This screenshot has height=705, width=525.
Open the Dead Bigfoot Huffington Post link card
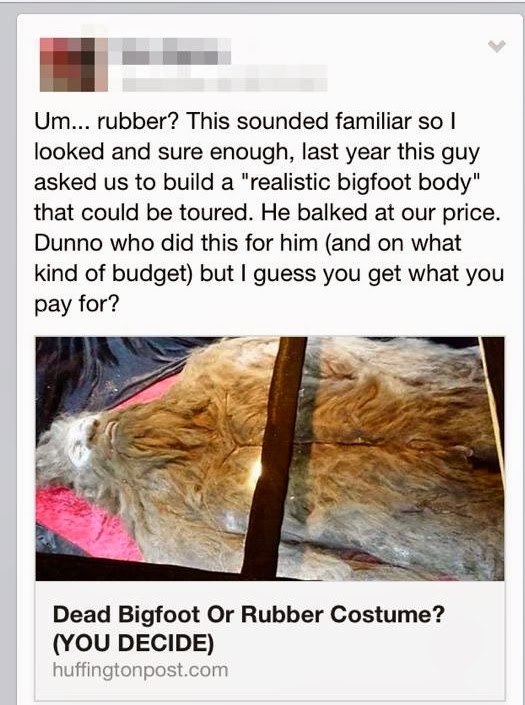coord(270,518)
